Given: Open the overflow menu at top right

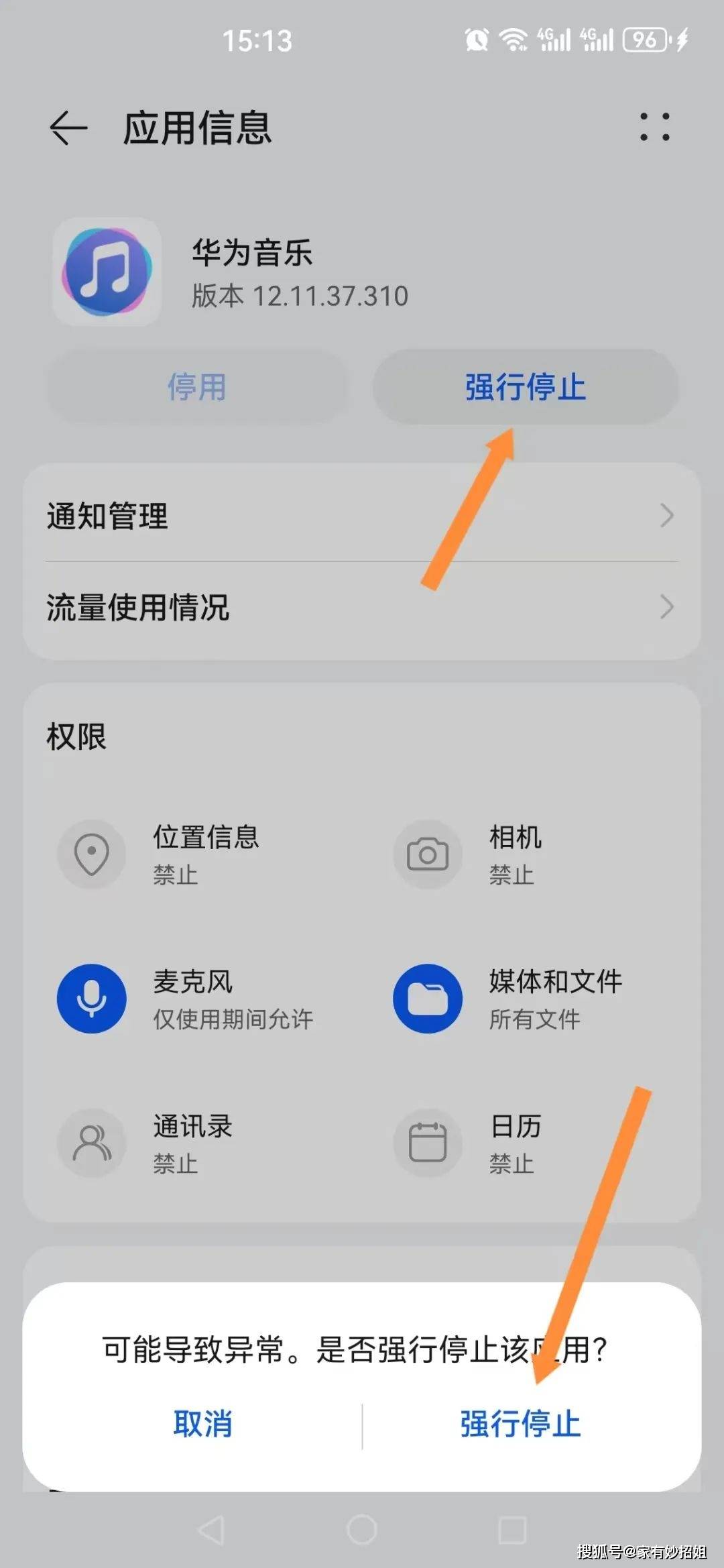Looking at the screenshot, I should tap(655, 127).
